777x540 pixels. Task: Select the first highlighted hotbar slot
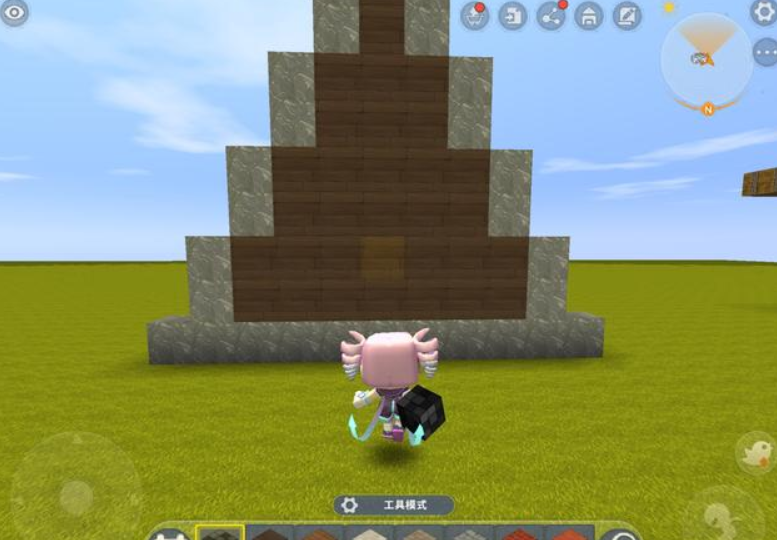(x=219, y=532)
